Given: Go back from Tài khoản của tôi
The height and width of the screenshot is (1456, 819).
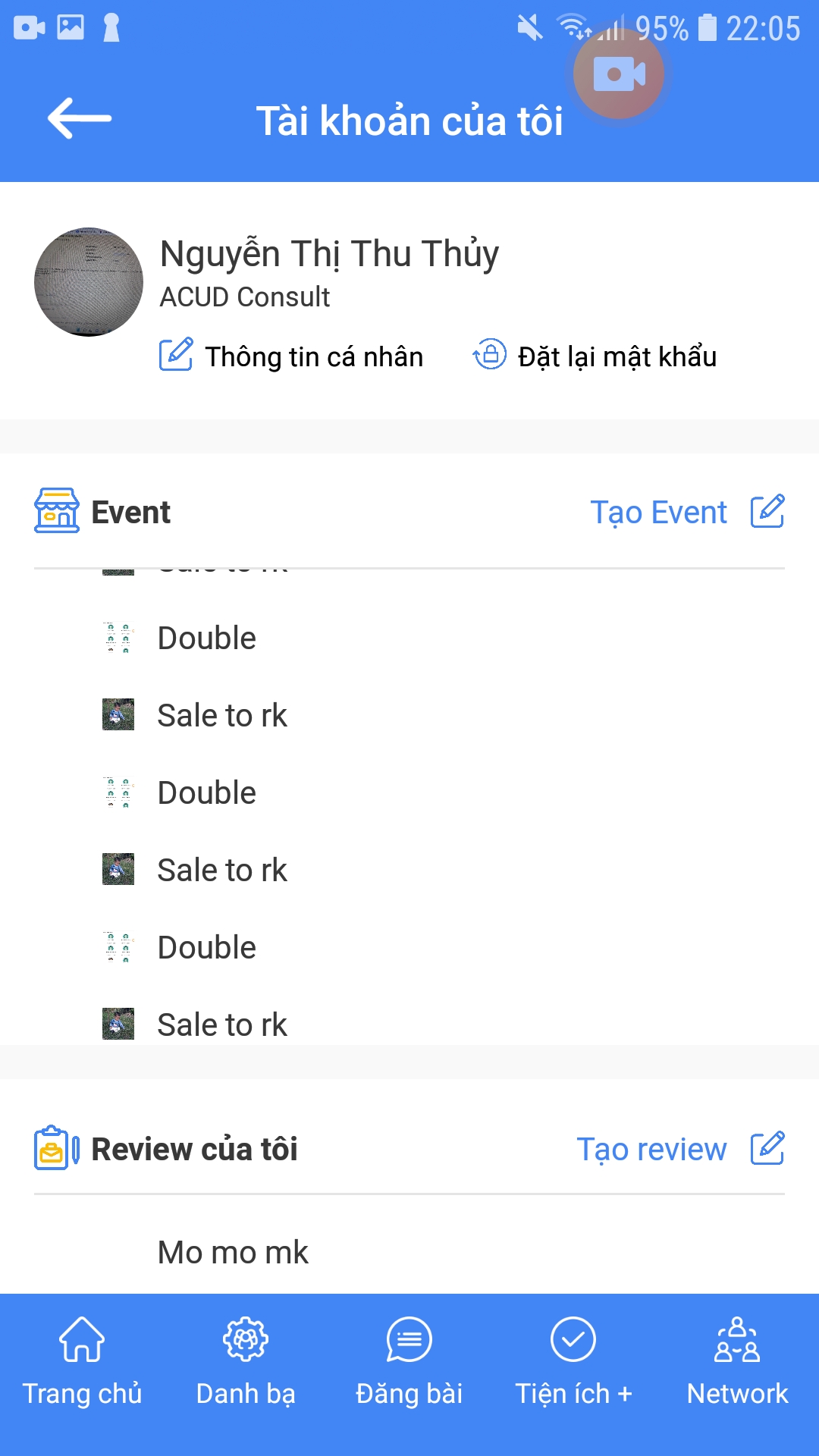Looking at the screenshot, I should 79,119.
